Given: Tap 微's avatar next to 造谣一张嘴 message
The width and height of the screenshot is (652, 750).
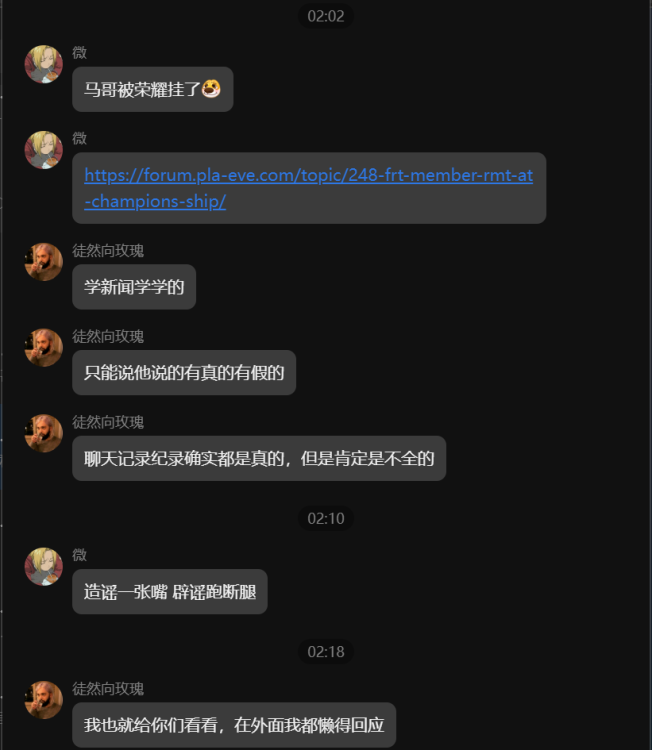Looking at the screenshot, I should 44,566.
